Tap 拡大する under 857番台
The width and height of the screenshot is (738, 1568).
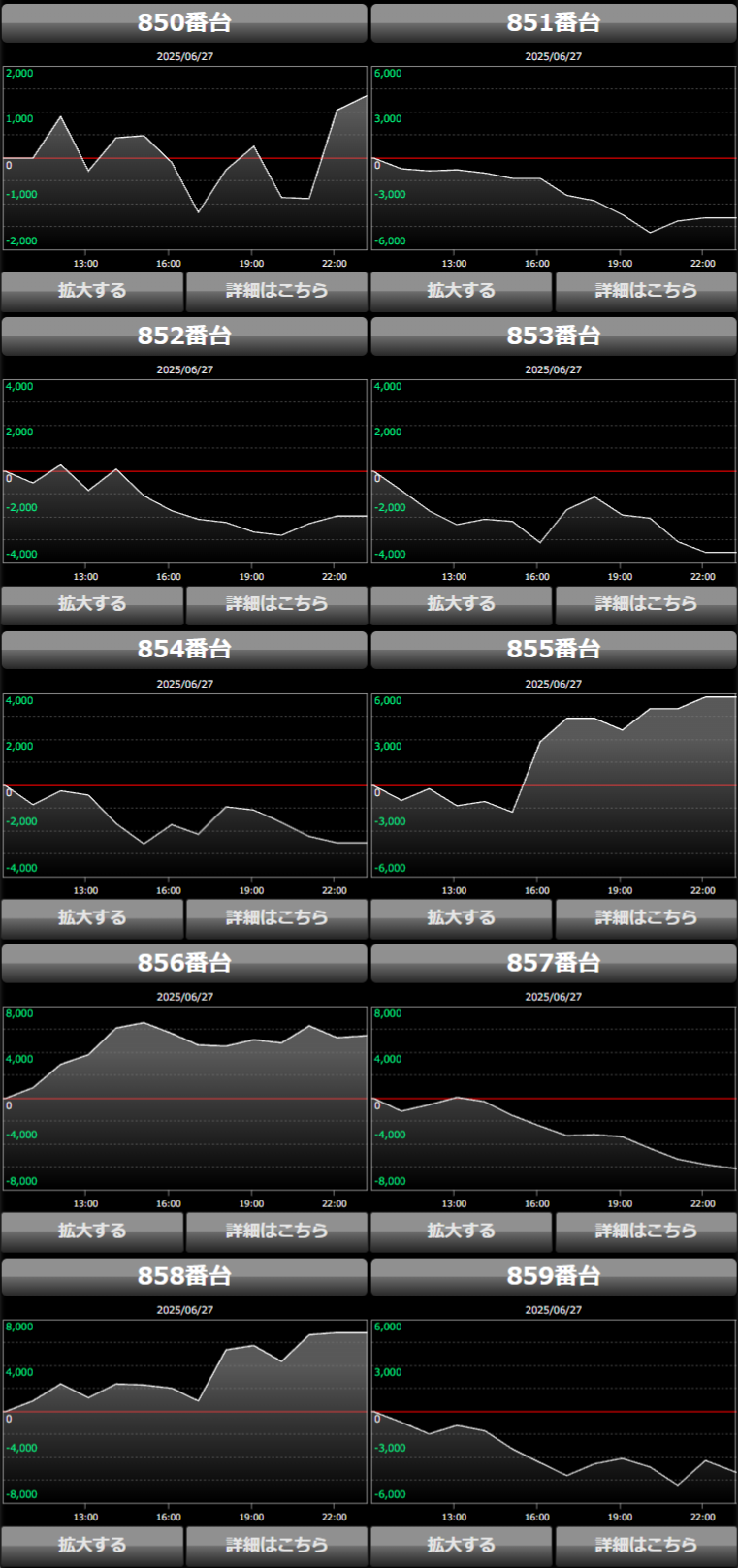[x=461, y=1231]
